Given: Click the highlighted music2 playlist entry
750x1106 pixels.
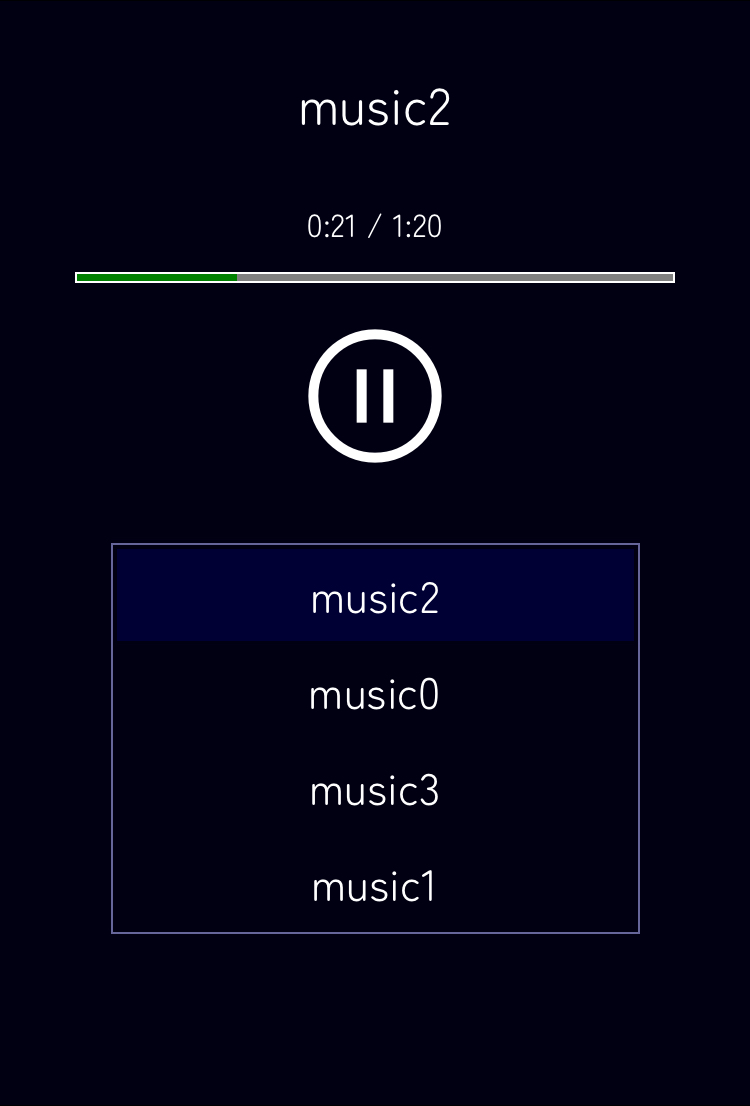Looking at the screenshot, I should [375, 598].
